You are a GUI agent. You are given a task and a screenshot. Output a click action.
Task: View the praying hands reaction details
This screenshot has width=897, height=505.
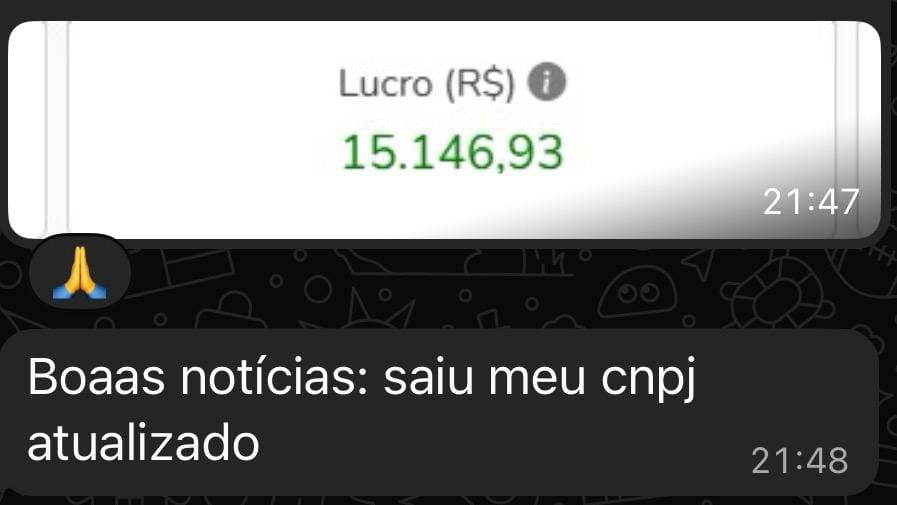pyautogui.click(x=81, y=274)
